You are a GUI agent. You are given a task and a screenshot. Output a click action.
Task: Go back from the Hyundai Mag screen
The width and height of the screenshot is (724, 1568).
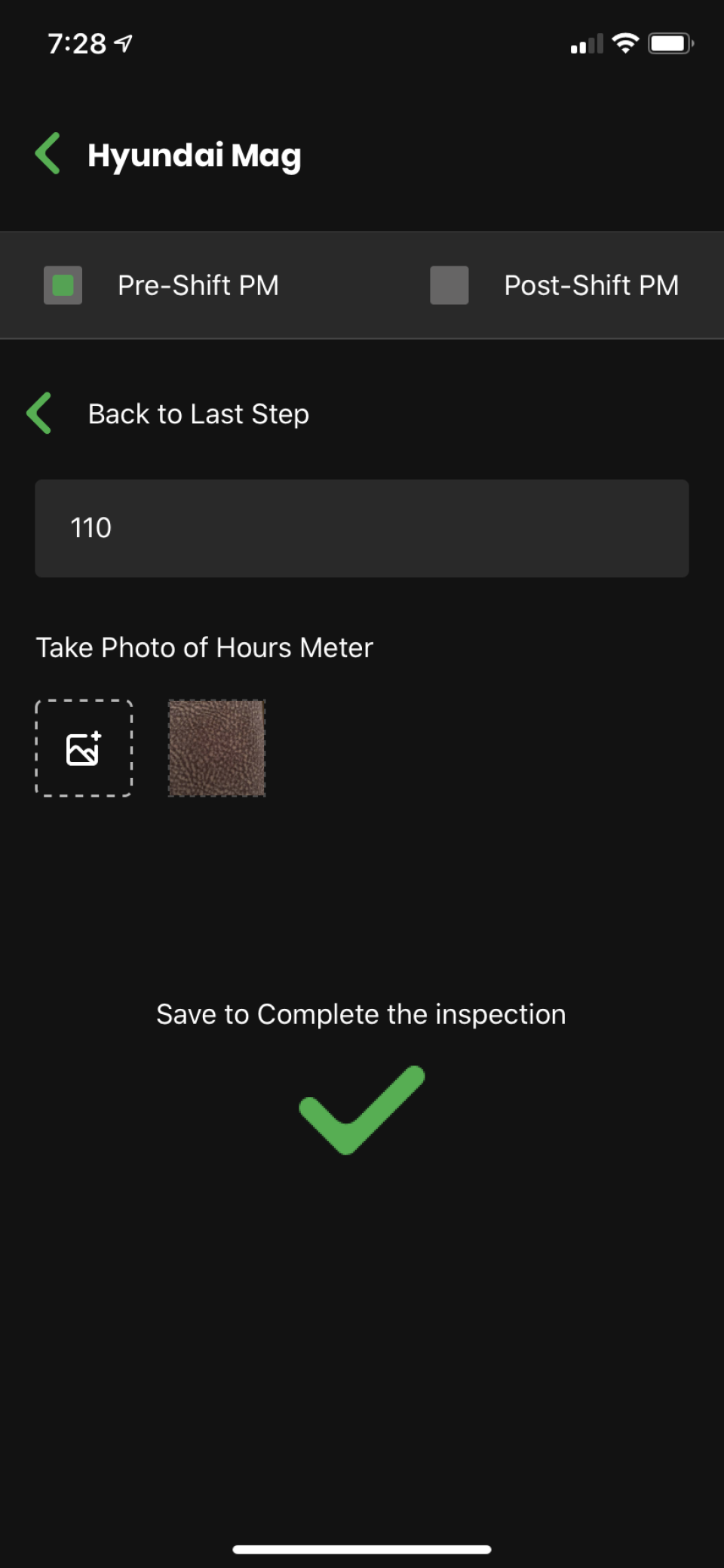[48, 154]
